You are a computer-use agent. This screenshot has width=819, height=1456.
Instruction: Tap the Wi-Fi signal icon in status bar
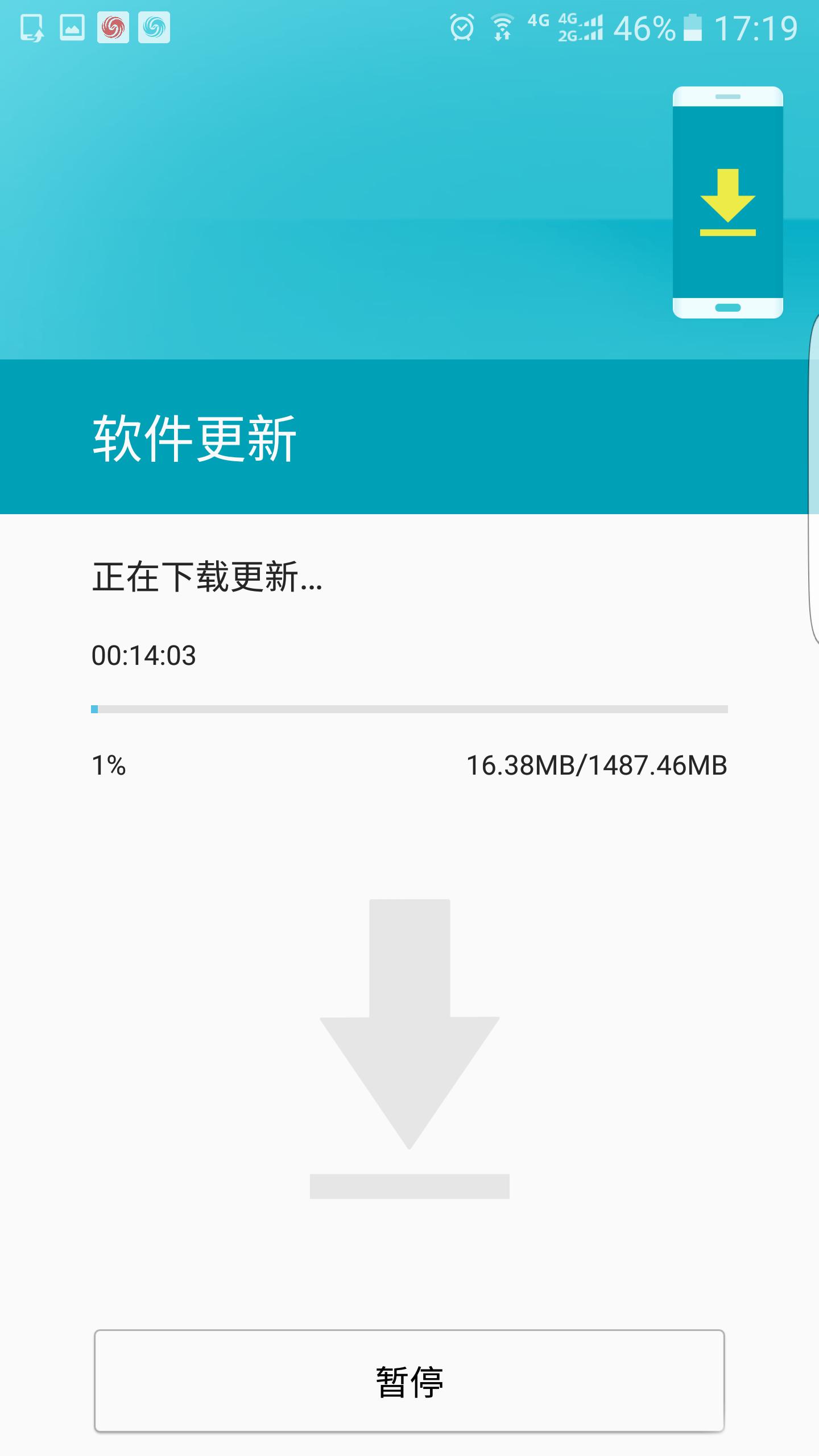tap(503, 27)
